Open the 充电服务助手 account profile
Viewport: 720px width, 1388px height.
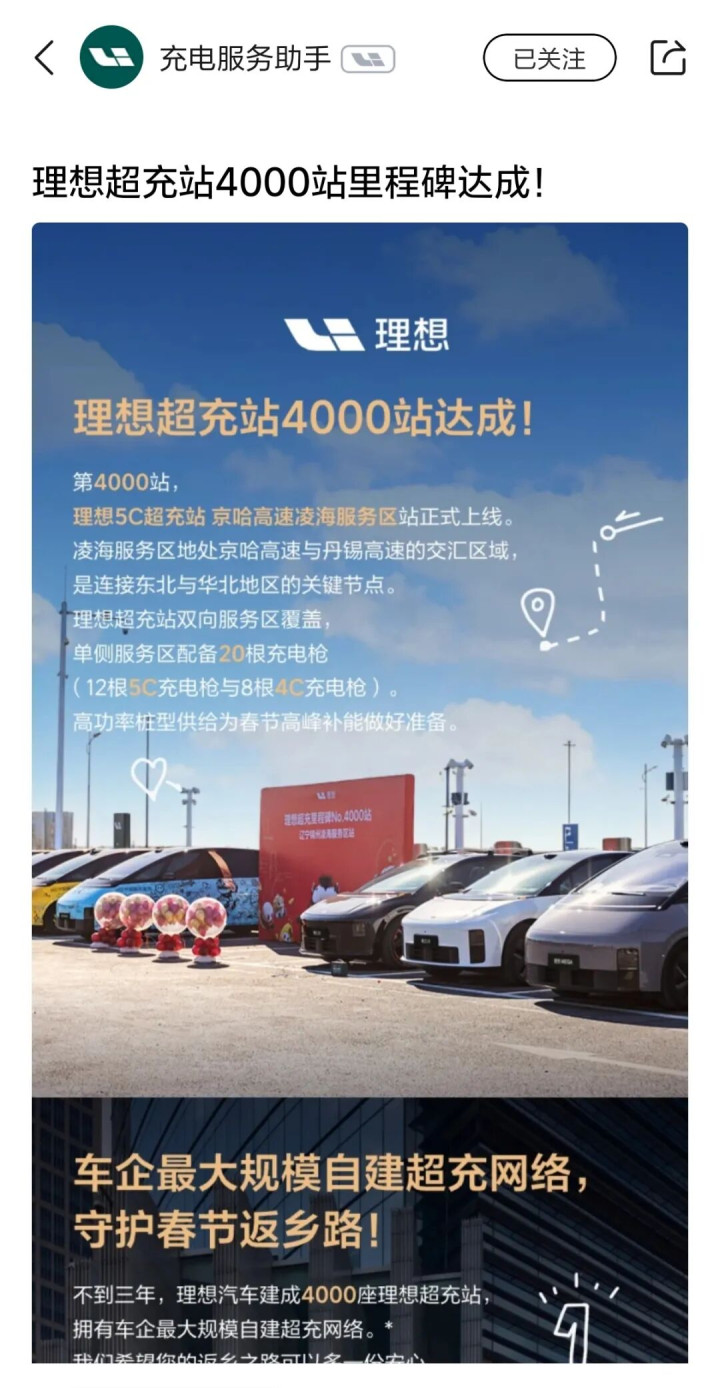244,58
